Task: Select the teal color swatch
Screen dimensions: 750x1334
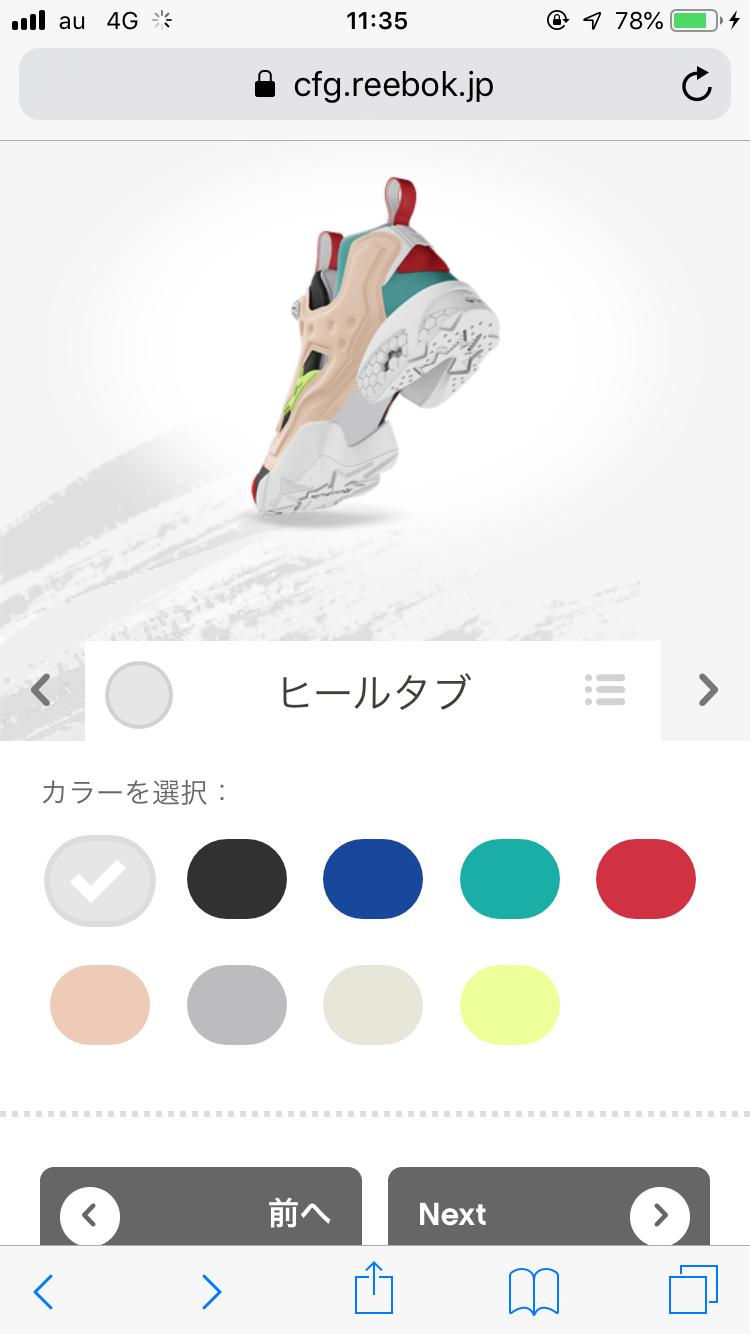Action: tap(510, 880)
